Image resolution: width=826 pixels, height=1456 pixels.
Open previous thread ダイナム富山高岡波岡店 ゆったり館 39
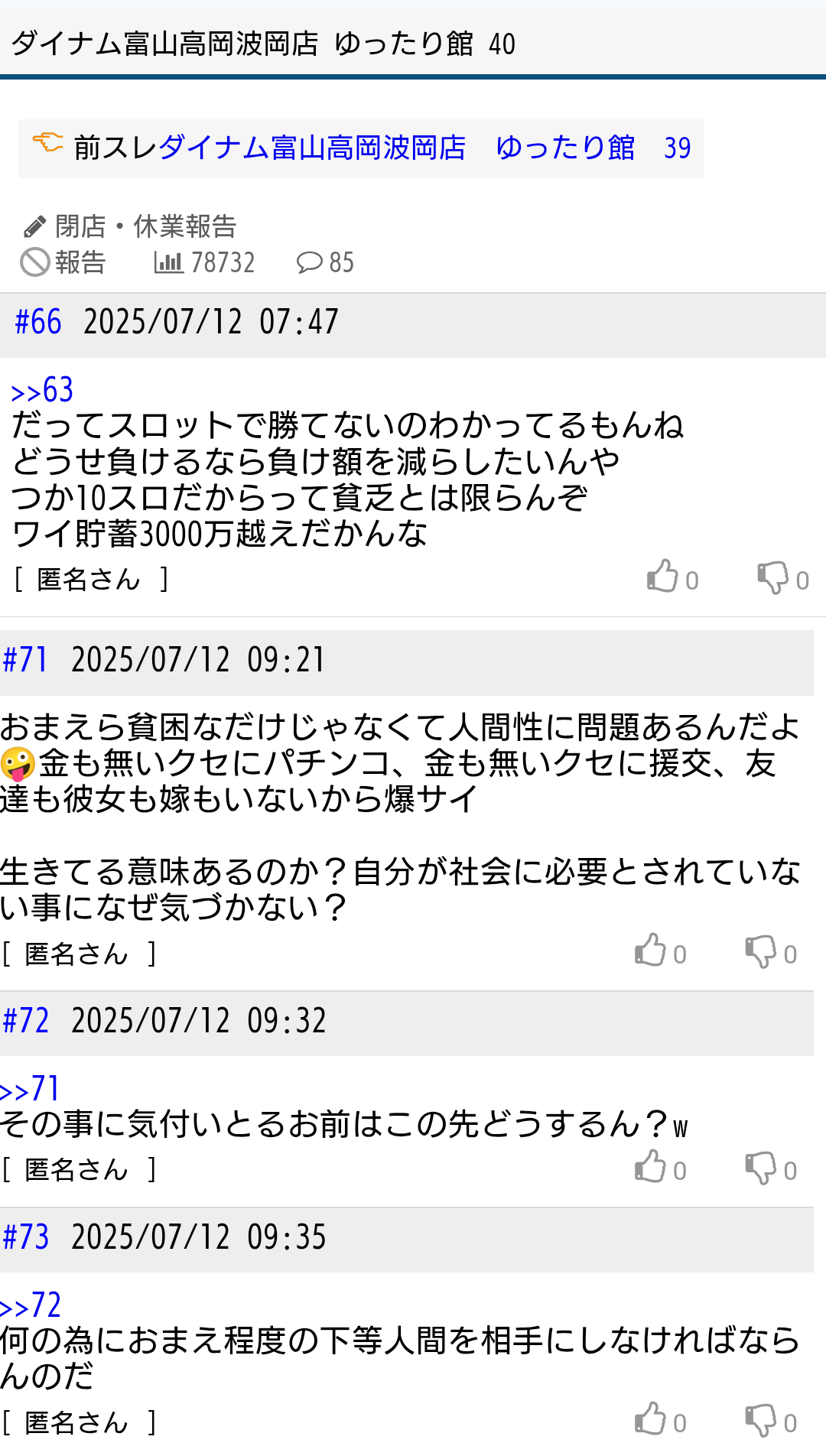tap(424, 148)
